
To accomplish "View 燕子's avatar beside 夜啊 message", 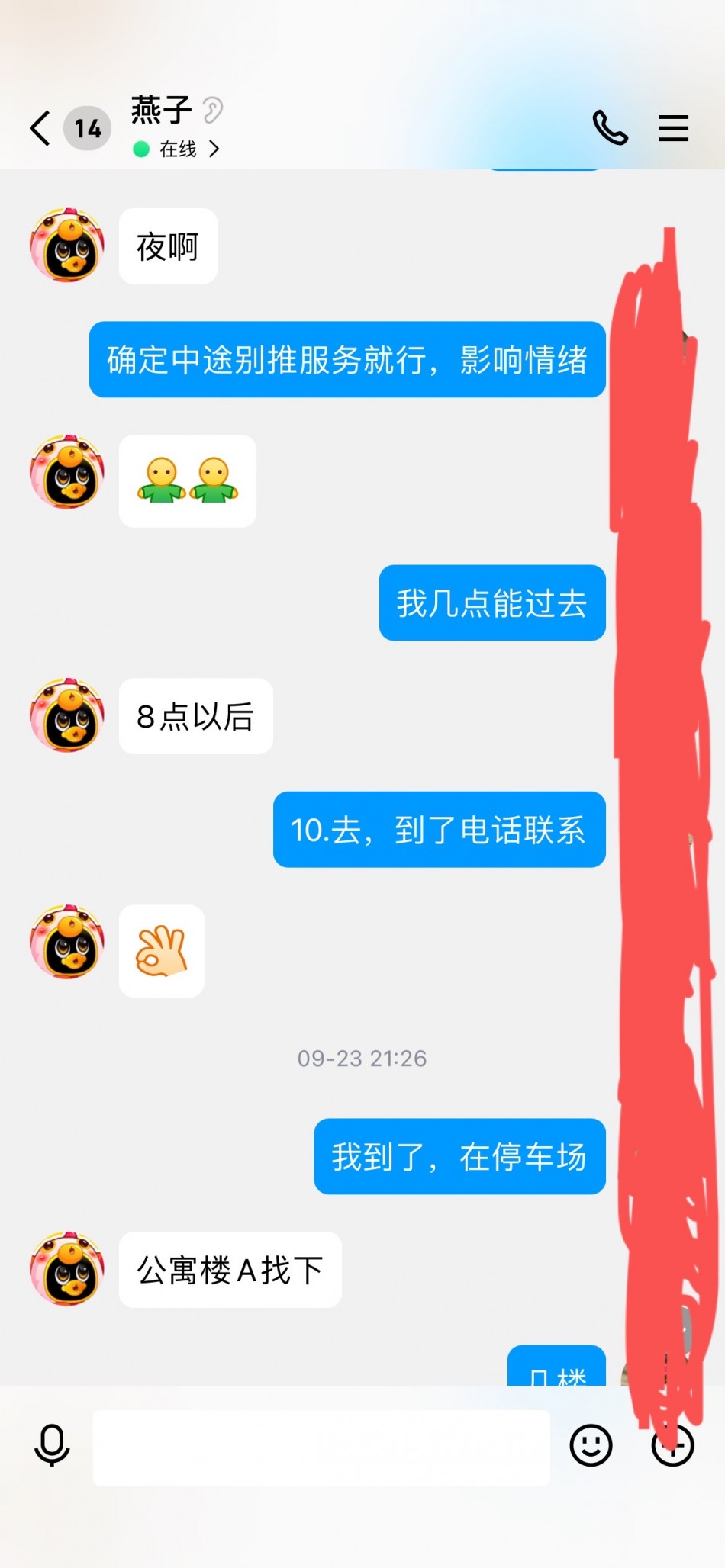I will 67,246.
